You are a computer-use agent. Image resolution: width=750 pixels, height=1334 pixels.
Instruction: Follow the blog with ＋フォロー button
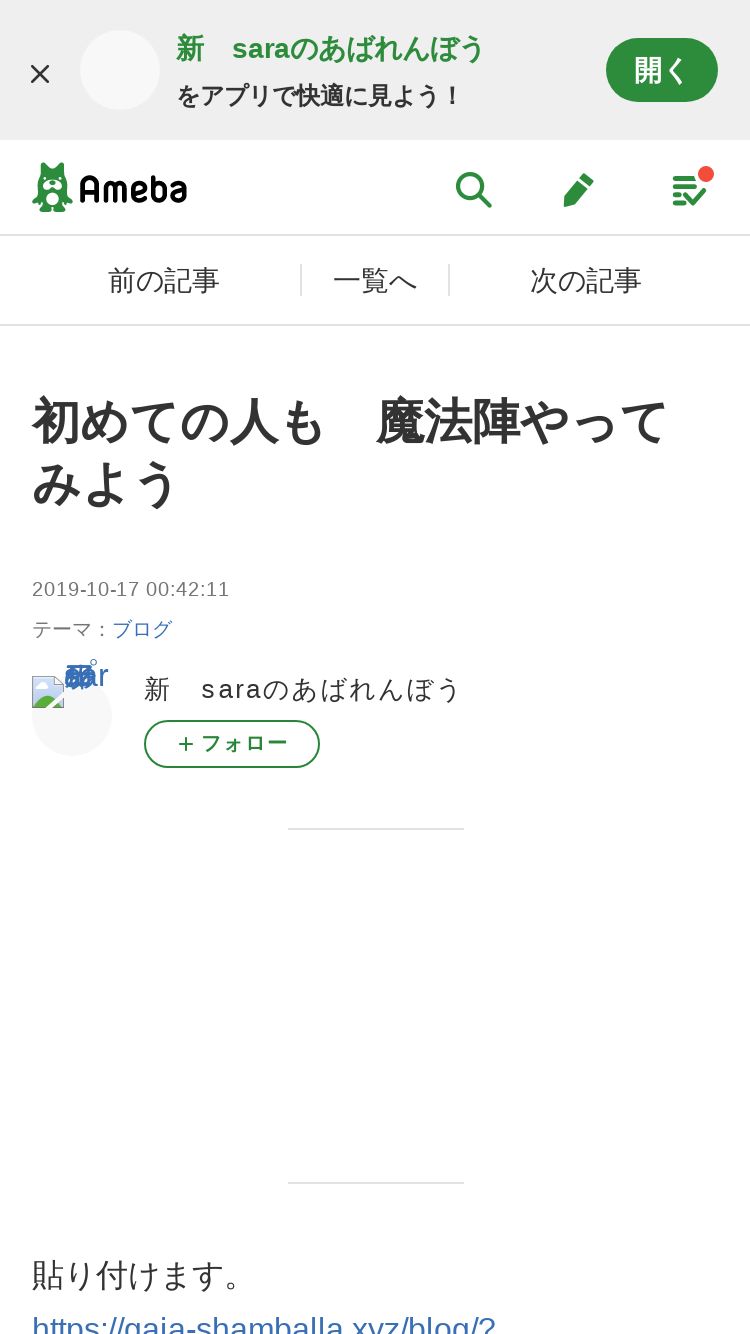[232, 744]
